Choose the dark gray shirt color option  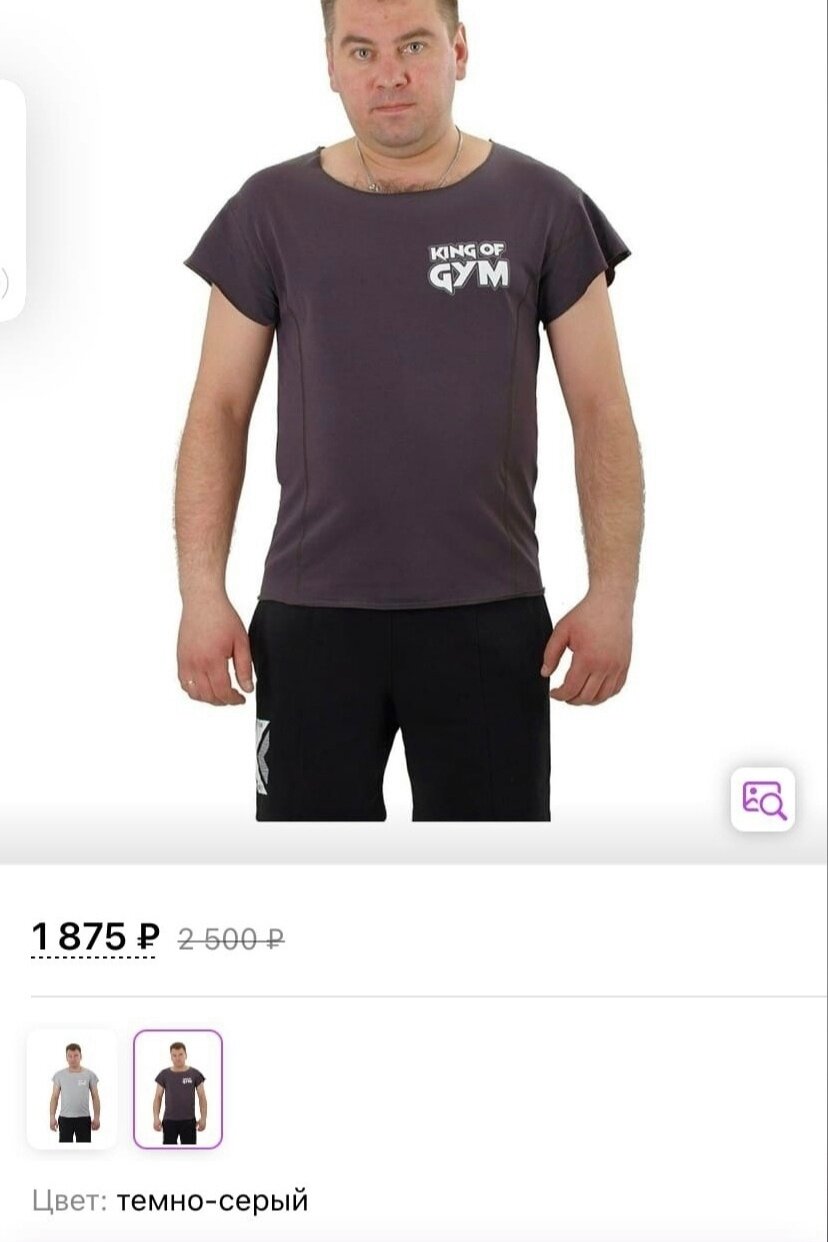tap(178, 1089)
